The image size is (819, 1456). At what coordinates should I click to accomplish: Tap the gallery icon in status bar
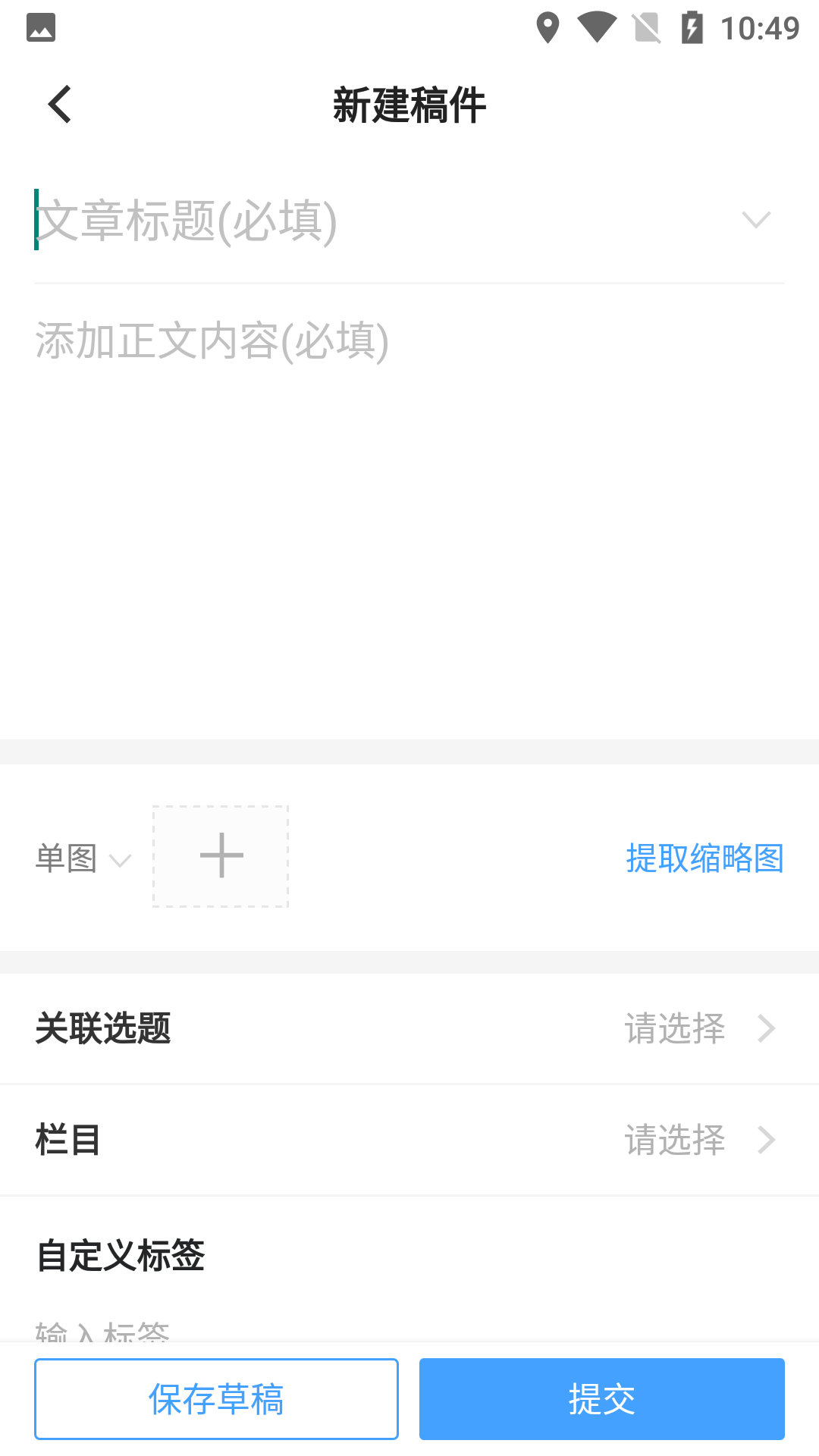(x=42, y=27)
